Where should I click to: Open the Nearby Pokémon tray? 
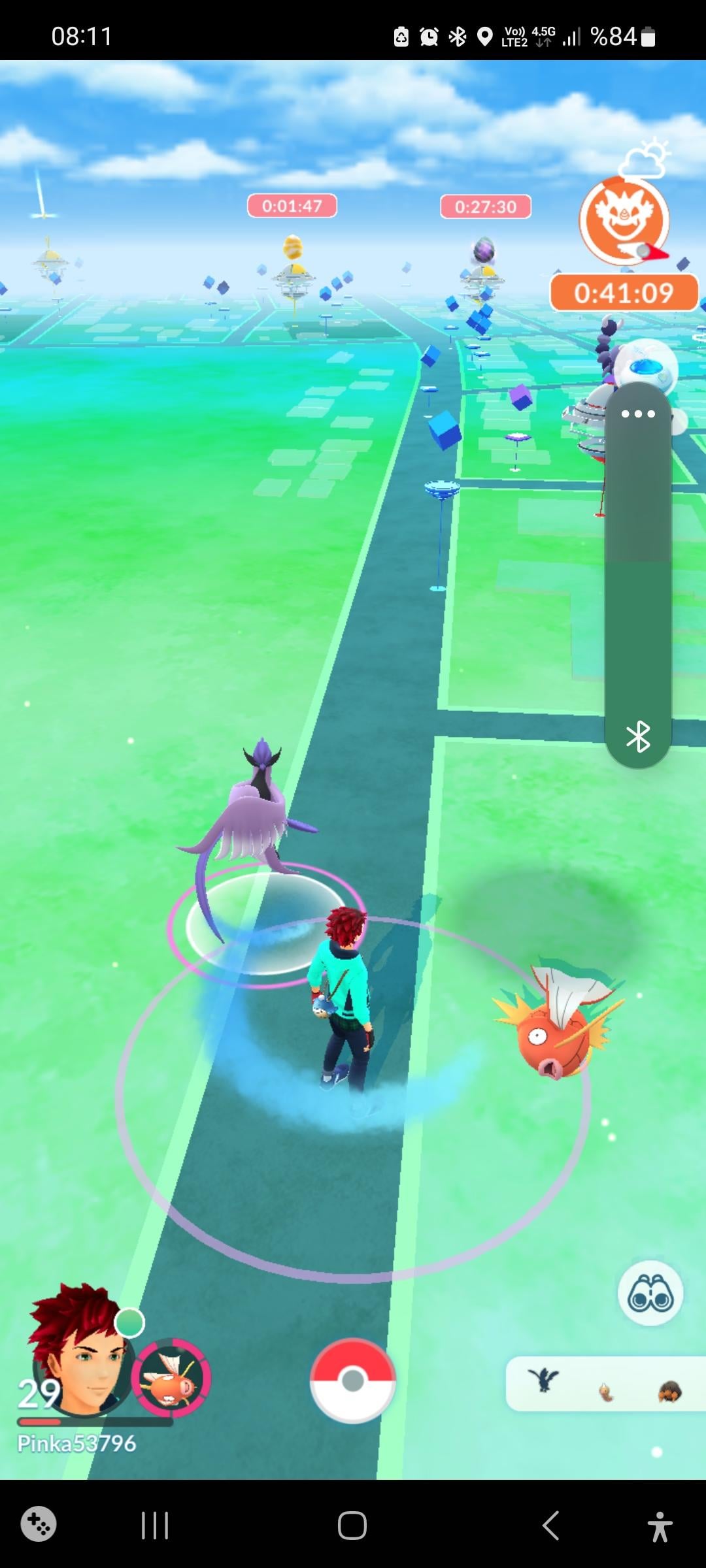605,1384
